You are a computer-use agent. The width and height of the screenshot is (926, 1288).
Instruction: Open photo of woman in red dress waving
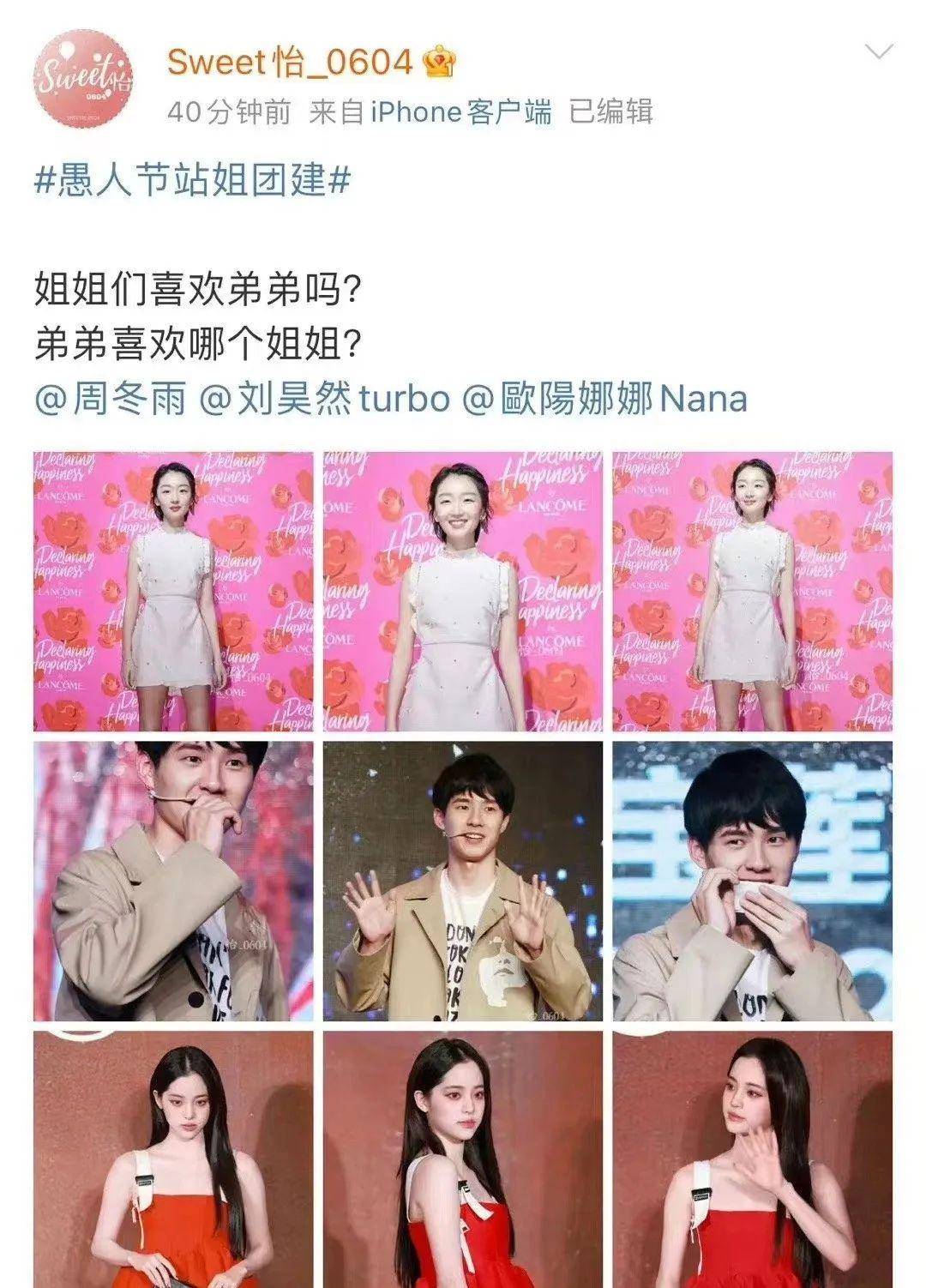[x=752, y=1158]
